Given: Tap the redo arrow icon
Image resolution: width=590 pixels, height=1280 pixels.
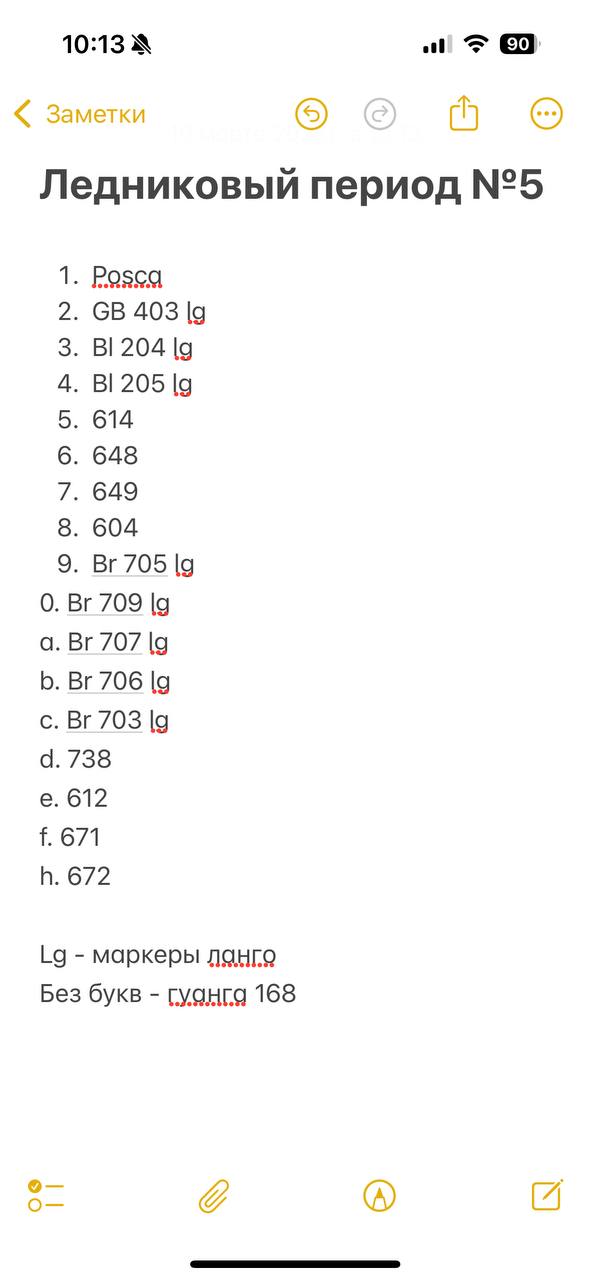Looking at the screenshot, I should click(380, 114).
